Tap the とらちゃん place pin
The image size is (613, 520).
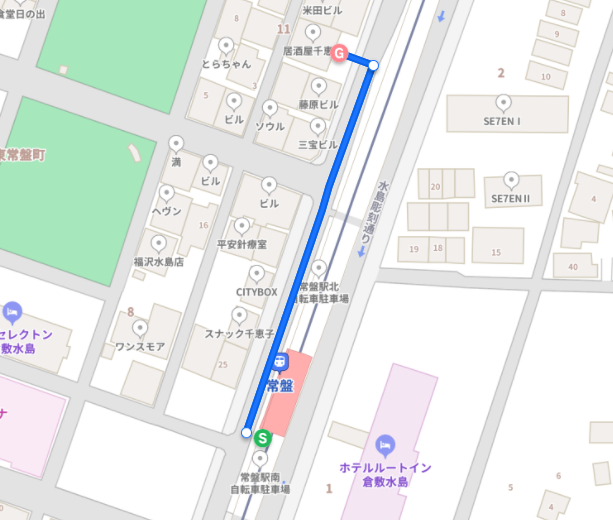(x=226, y=46)
